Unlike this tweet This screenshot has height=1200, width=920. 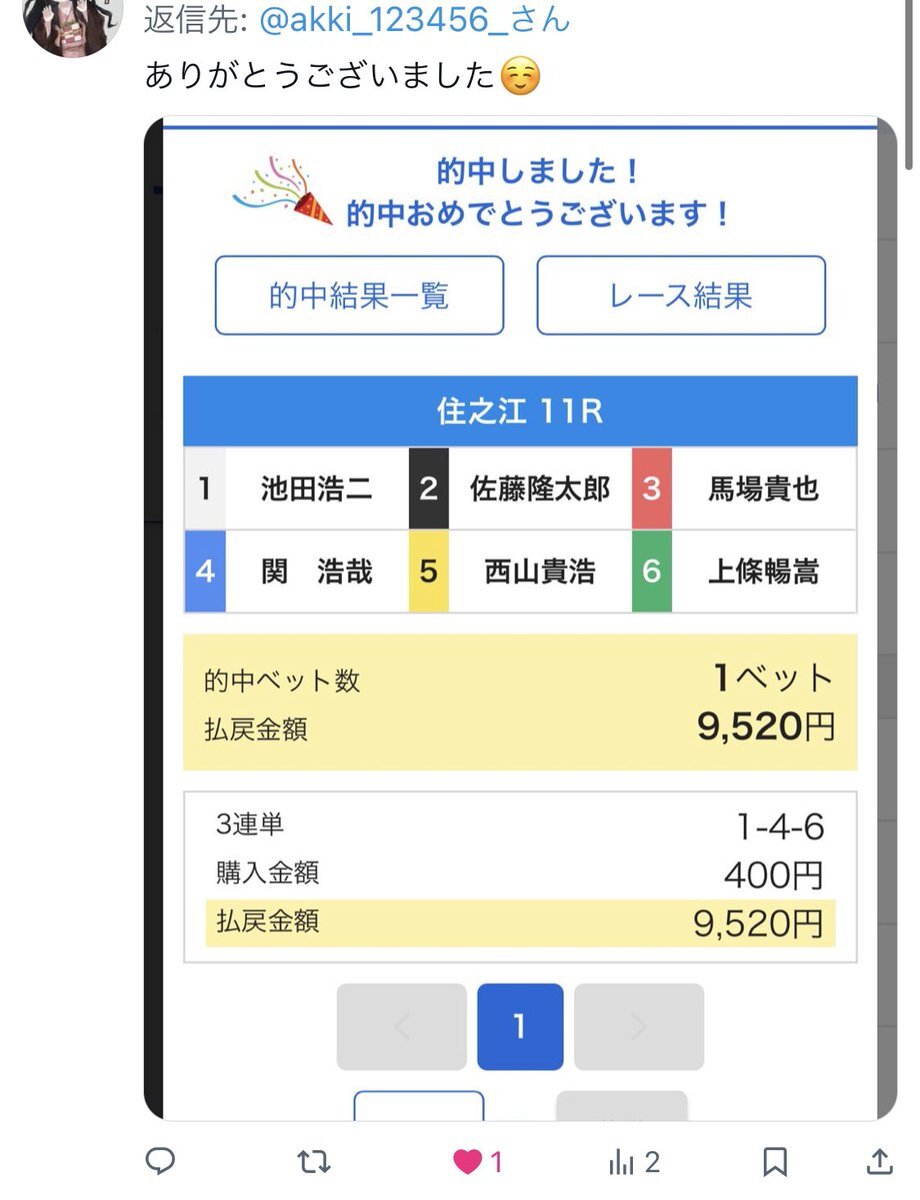pos(469,1161)
